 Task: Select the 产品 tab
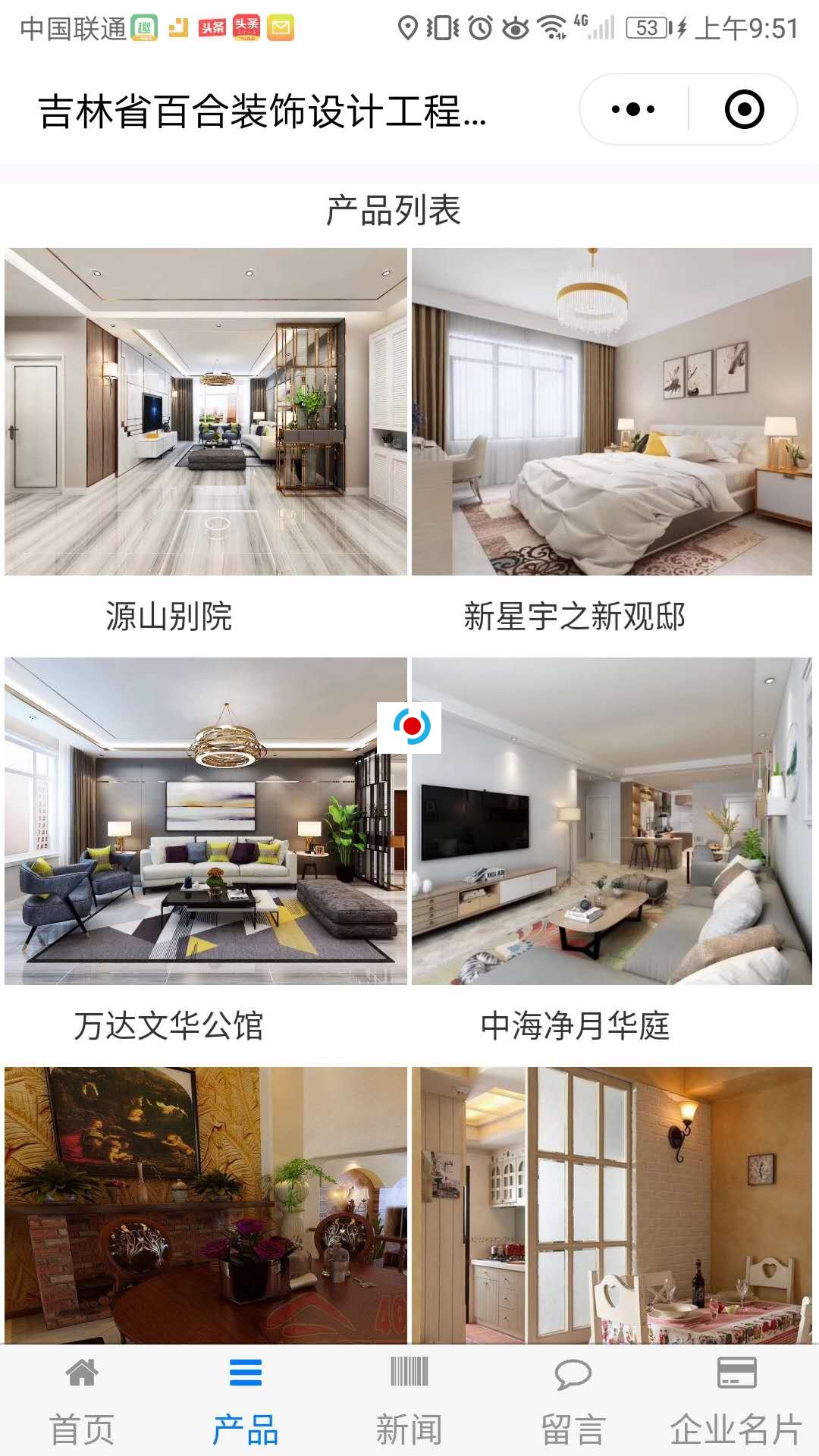coord(246,1401)
